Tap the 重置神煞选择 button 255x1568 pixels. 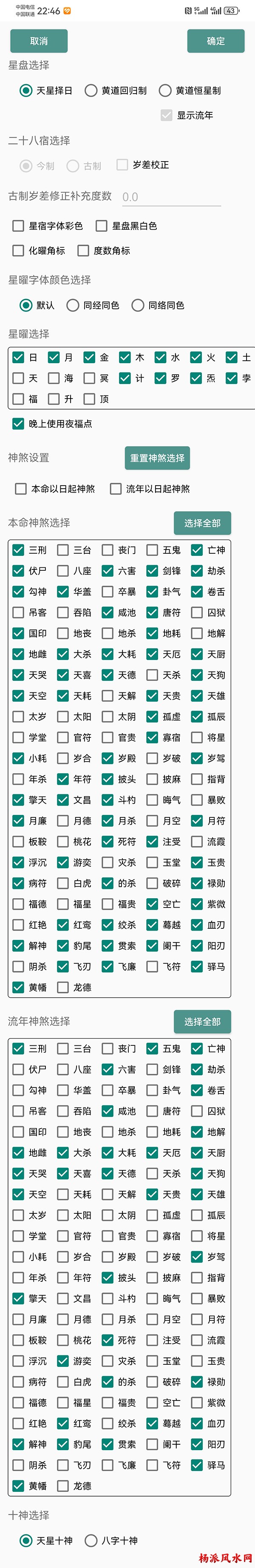(x=157, y=458)
